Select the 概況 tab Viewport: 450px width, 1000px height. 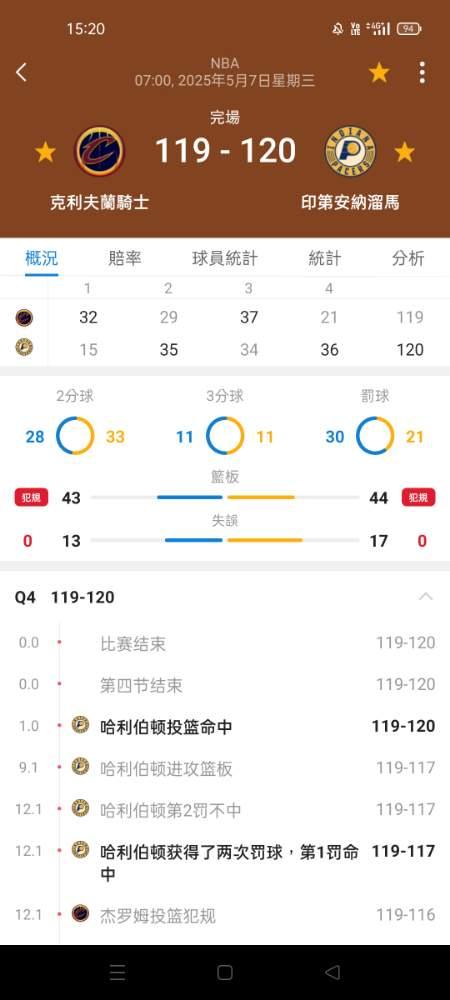point(41,258)
